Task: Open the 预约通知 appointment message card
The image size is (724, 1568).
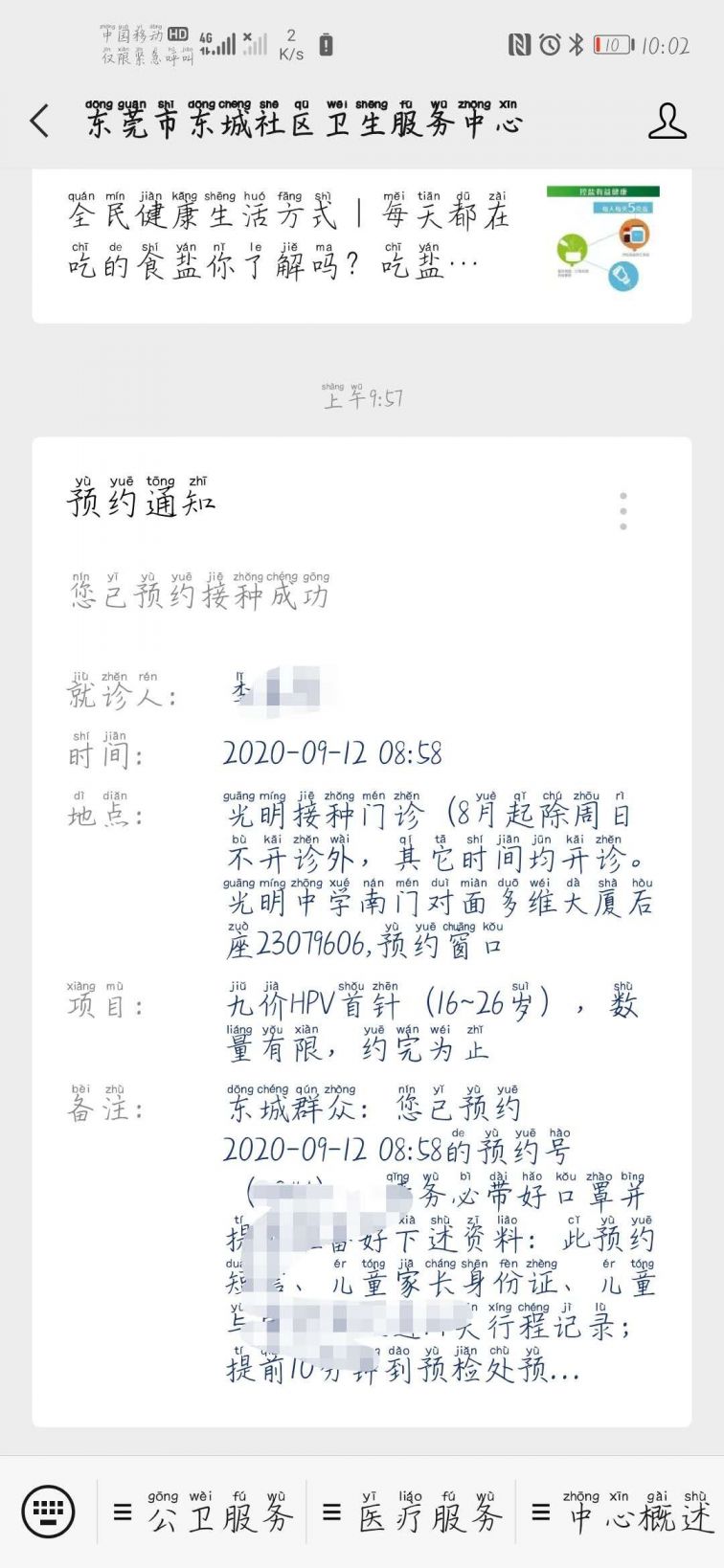Action: point(362,931)
